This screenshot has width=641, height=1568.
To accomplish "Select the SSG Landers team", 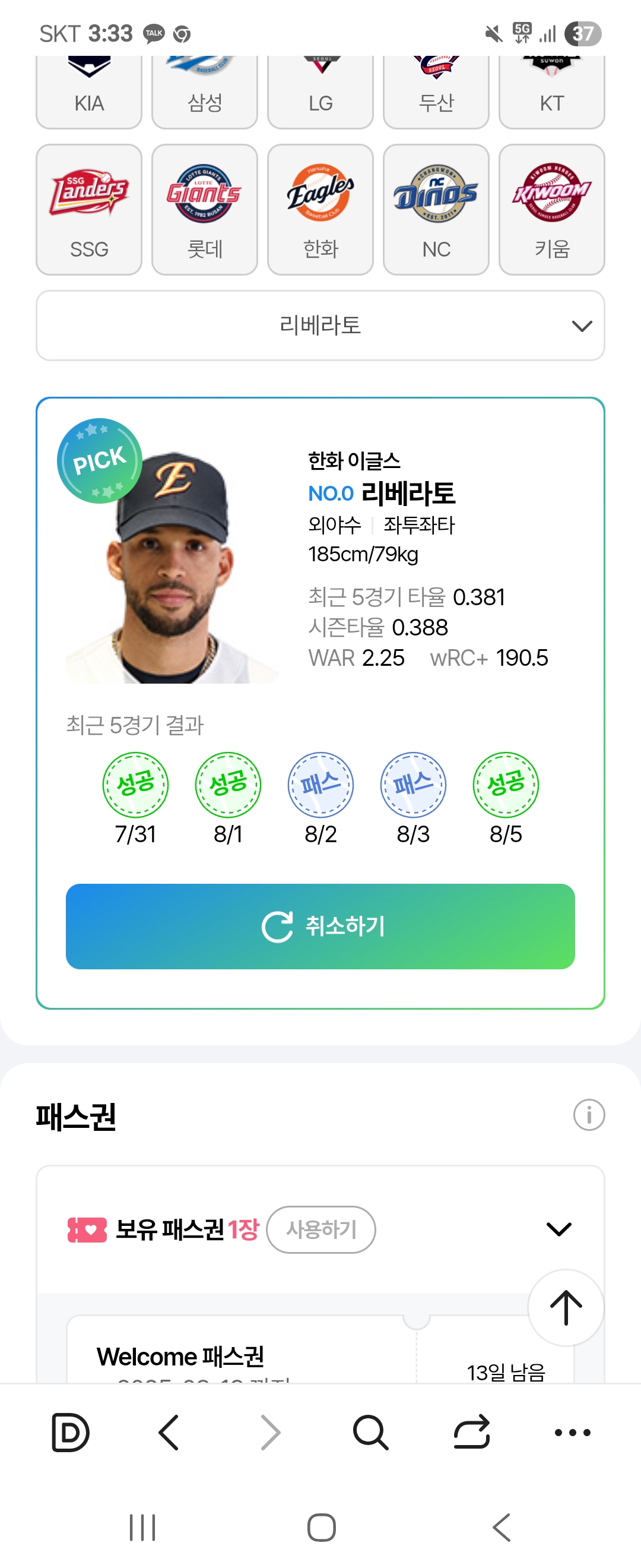I will click(x=89, y=210).
